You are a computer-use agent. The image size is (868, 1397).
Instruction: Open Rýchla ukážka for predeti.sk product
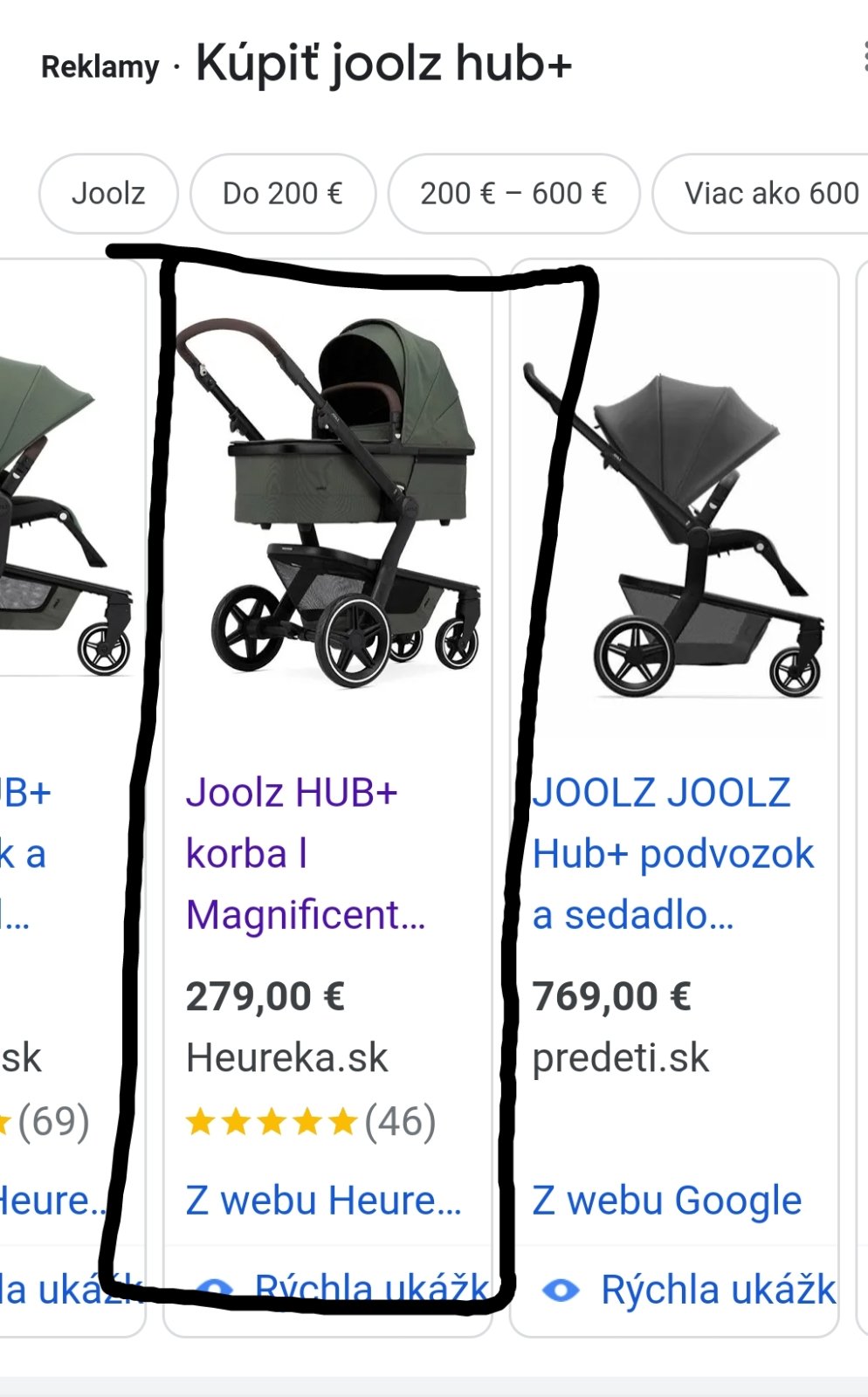click(690, 1290)
